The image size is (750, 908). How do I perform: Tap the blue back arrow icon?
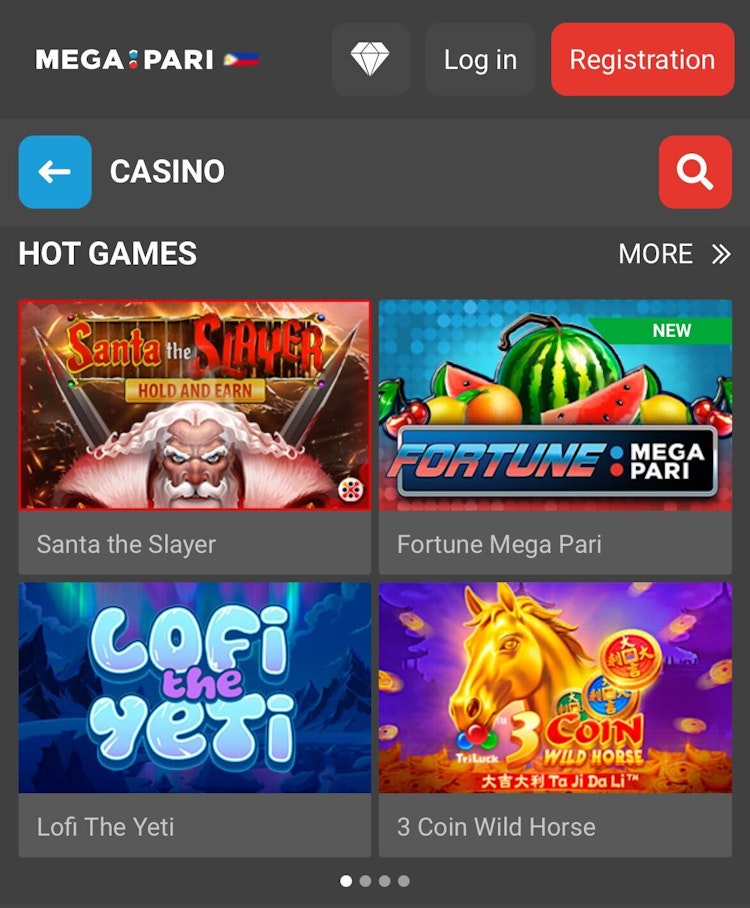(x=55, y=172)
